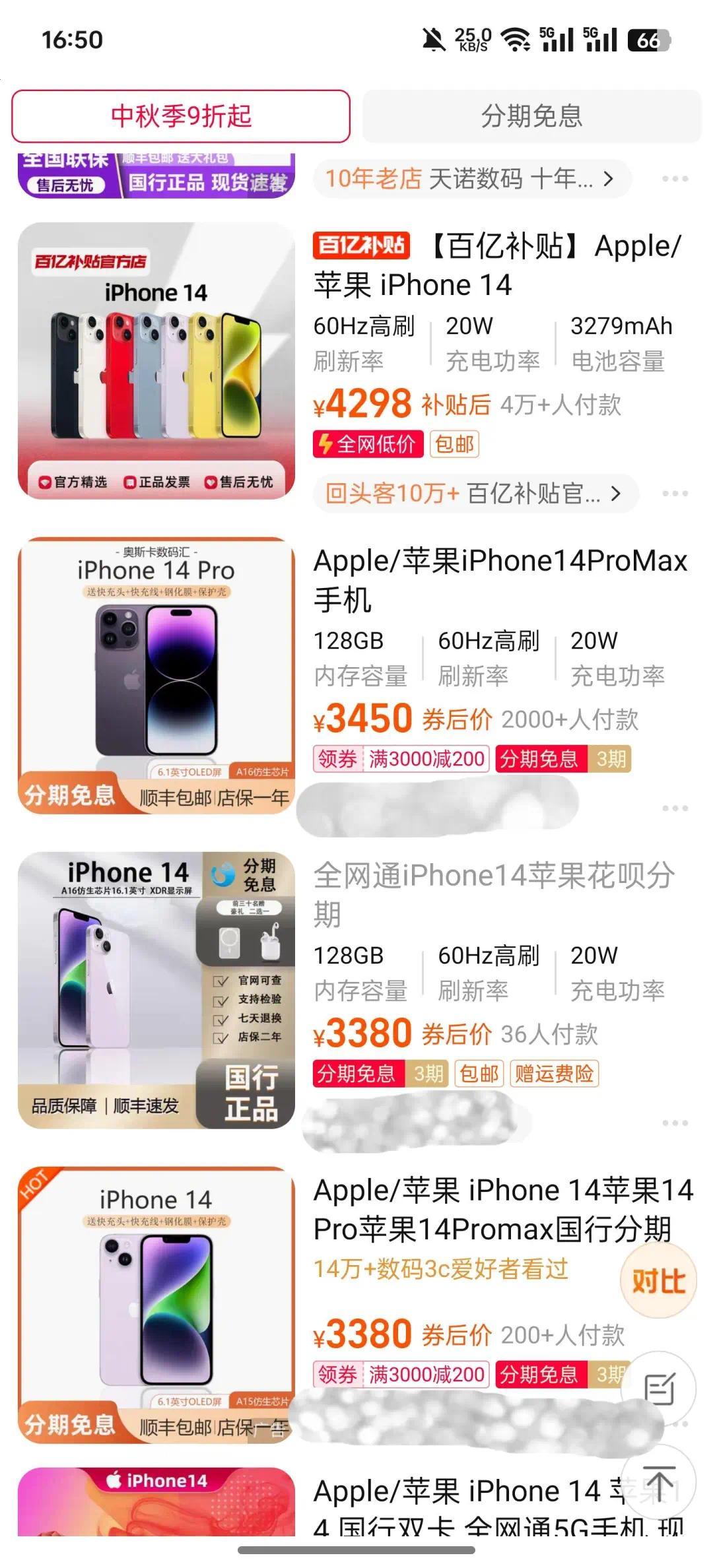
Task: Open more options for the ¥4298 listing
Action: coord(675,494)
